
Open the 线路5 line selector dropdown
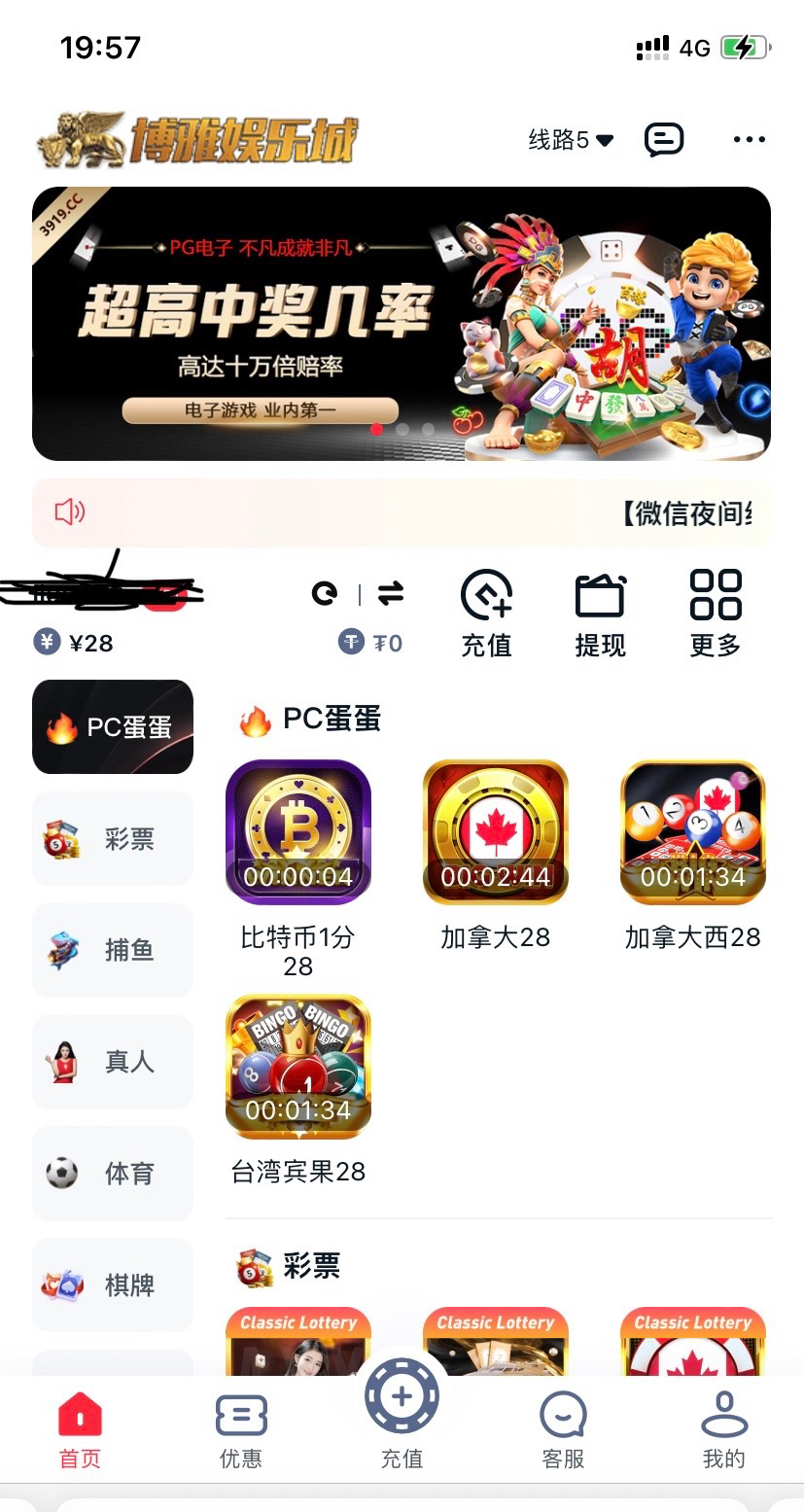[x=571, y=140]
